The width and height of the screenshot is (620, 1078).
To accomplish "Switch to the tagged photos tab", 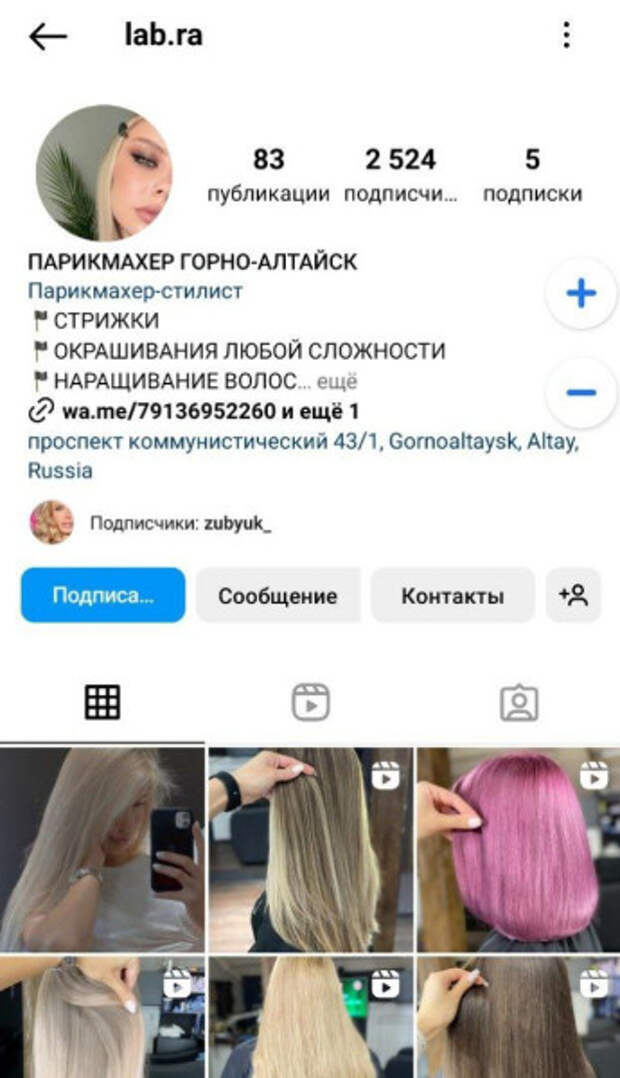I will (518, 703).
